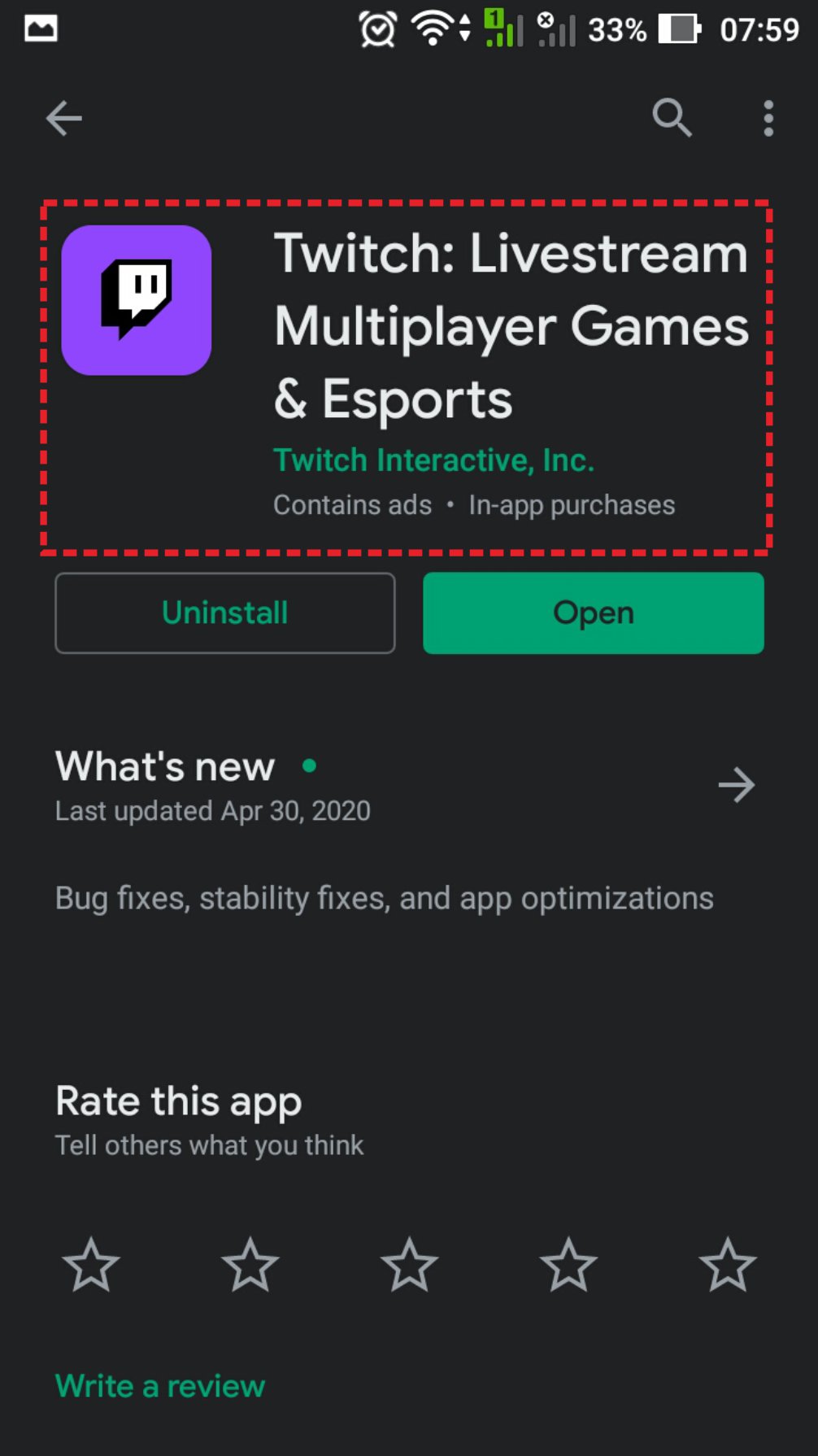Rate the app two stars
The image size is (818, 1456).
250,1265
